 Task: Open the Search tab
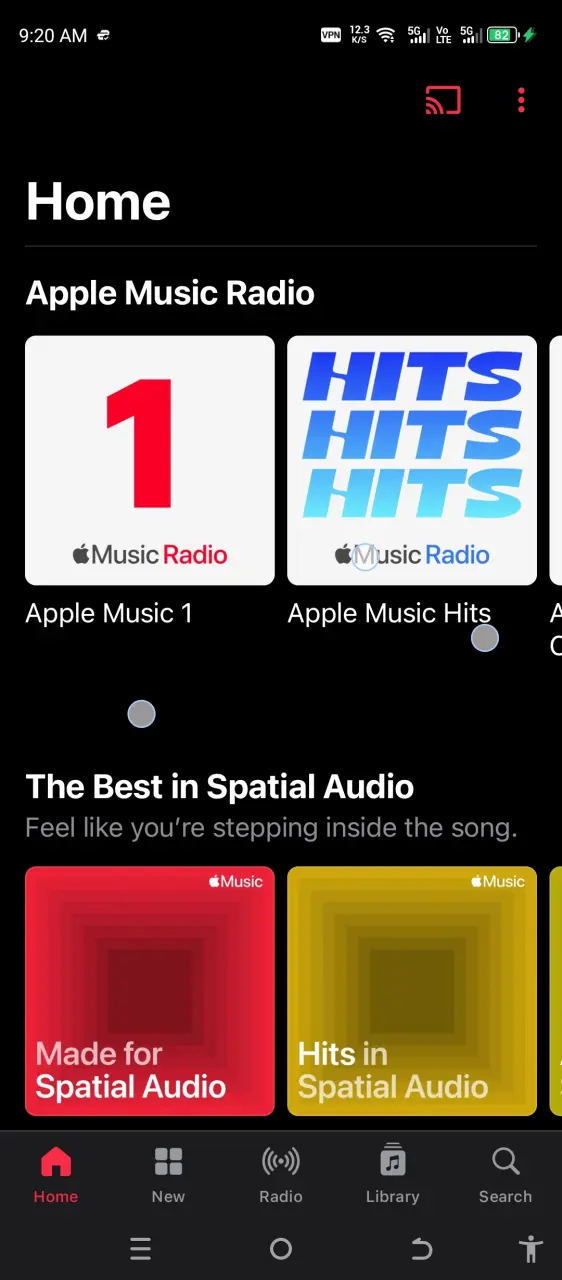pos(505,1175)
